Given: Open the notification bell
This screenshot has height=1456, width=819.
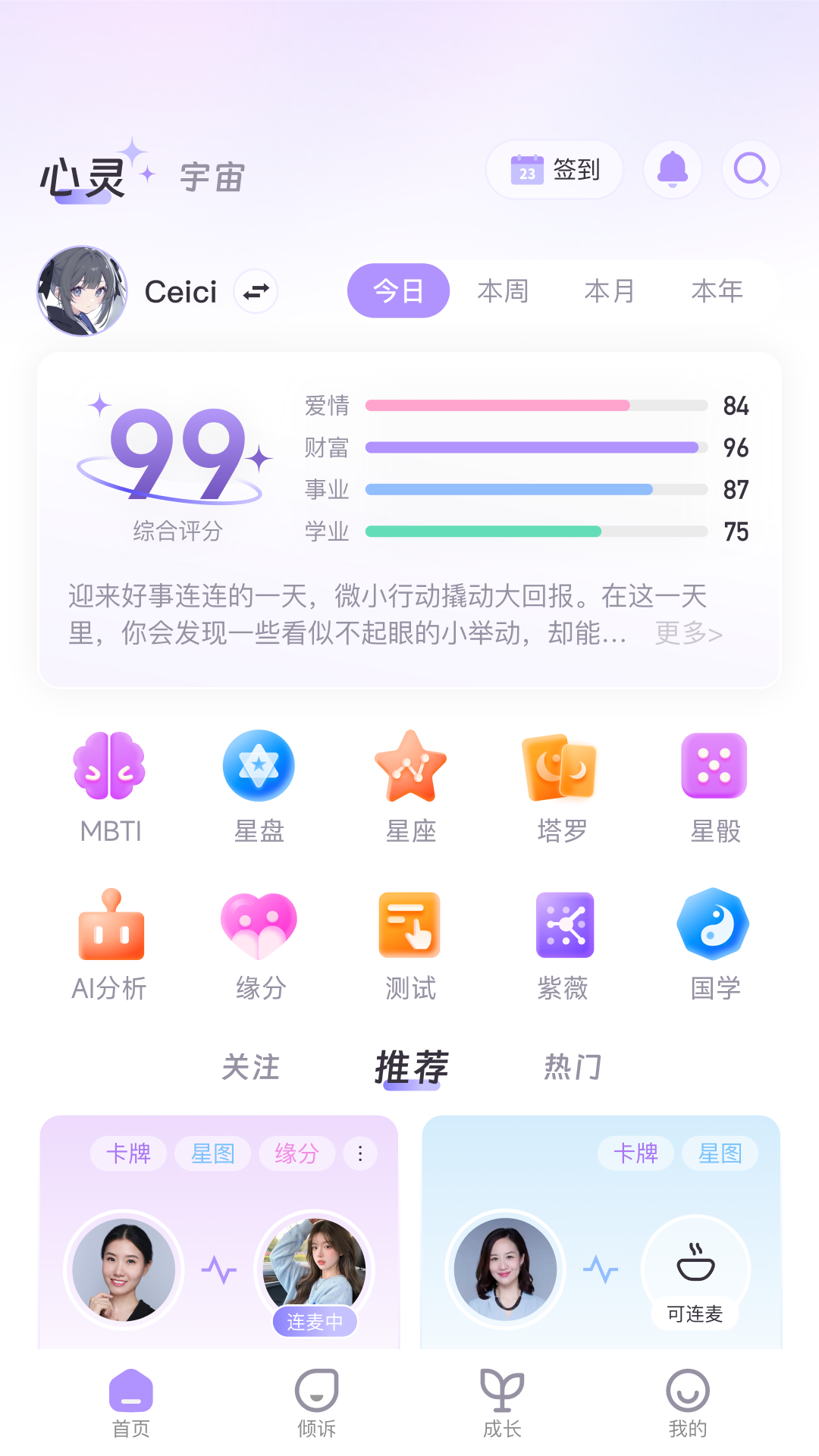Looking at the screenshot, I should [x=672, y=170].
